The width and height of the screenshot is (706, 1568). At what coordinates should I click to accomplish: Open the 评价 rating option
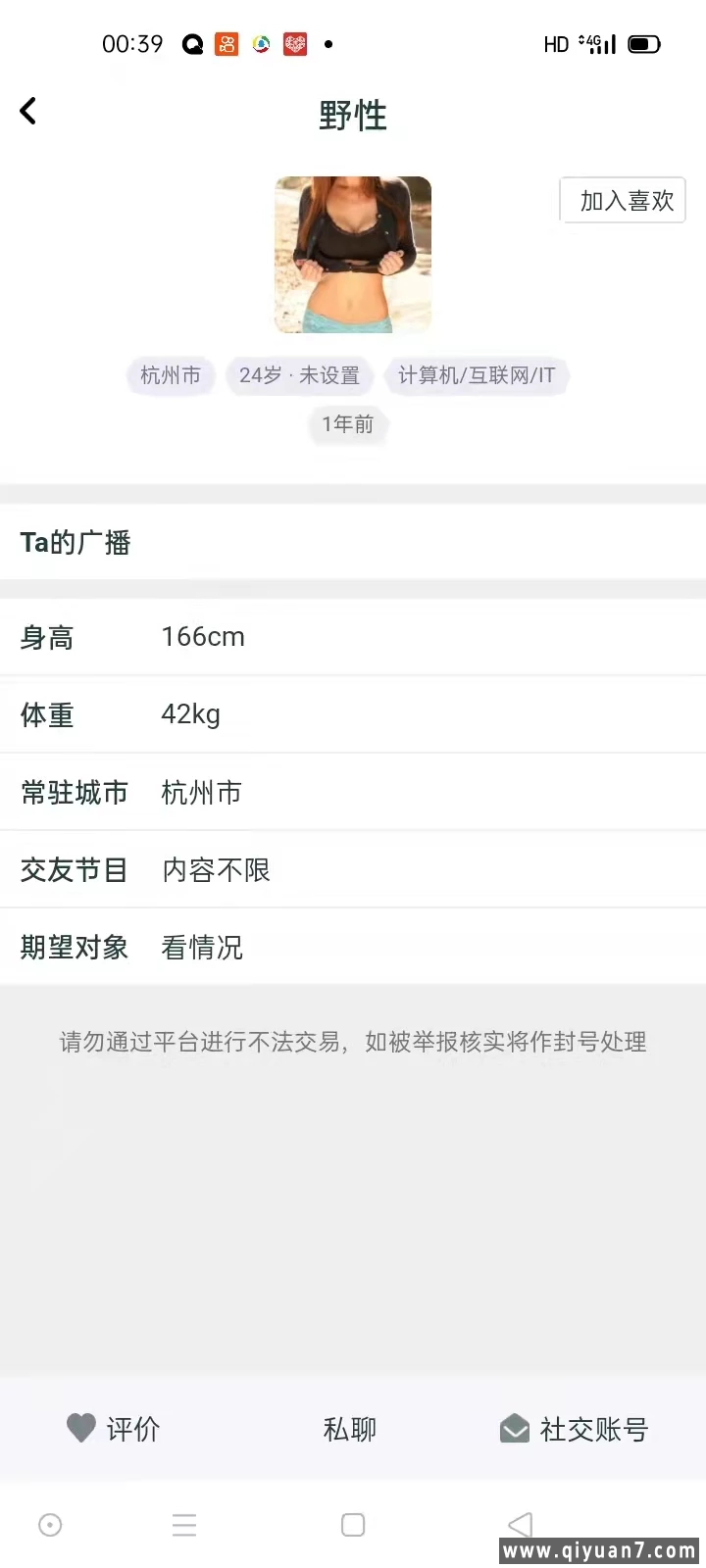point(114,1429)
